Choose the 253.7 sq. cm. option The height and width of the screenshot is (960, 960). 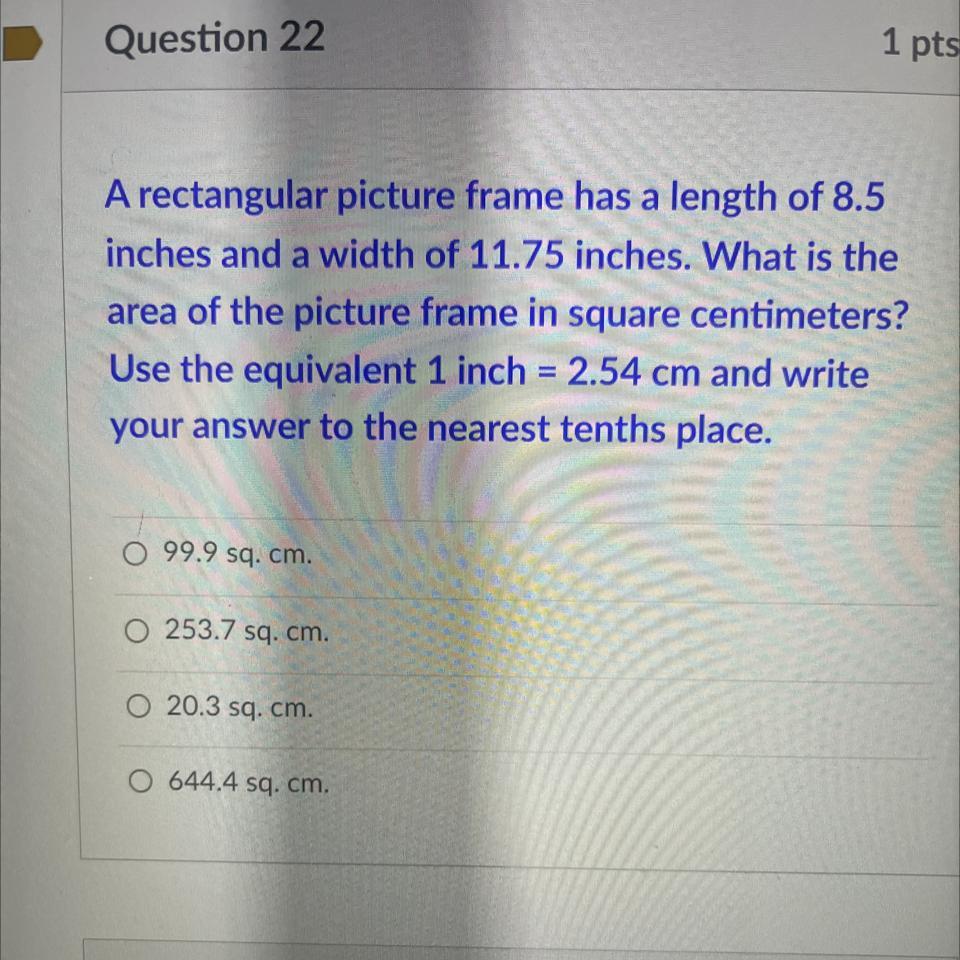(137, 631)
